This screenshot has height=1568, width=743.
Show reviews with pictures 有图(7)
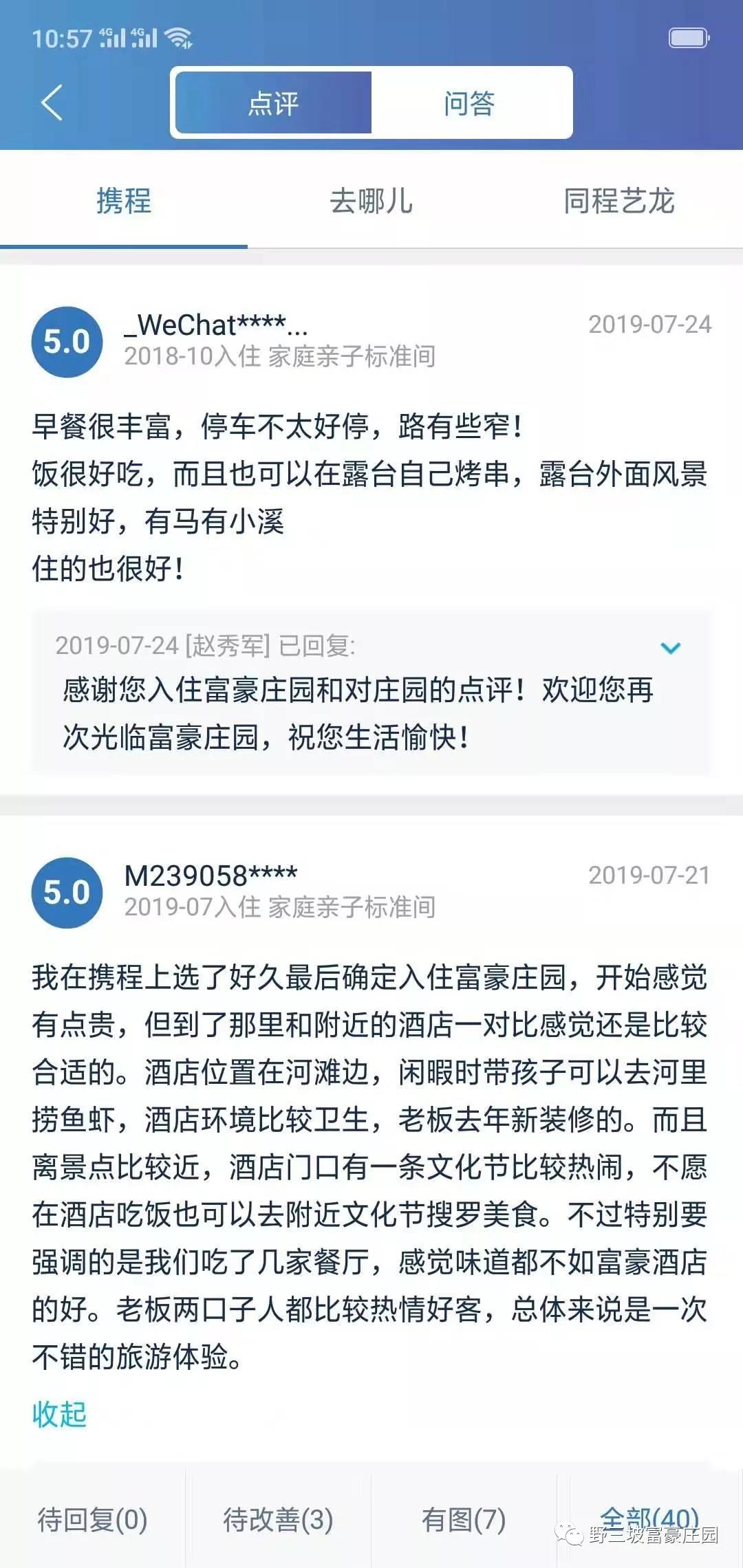(464, 1519)
